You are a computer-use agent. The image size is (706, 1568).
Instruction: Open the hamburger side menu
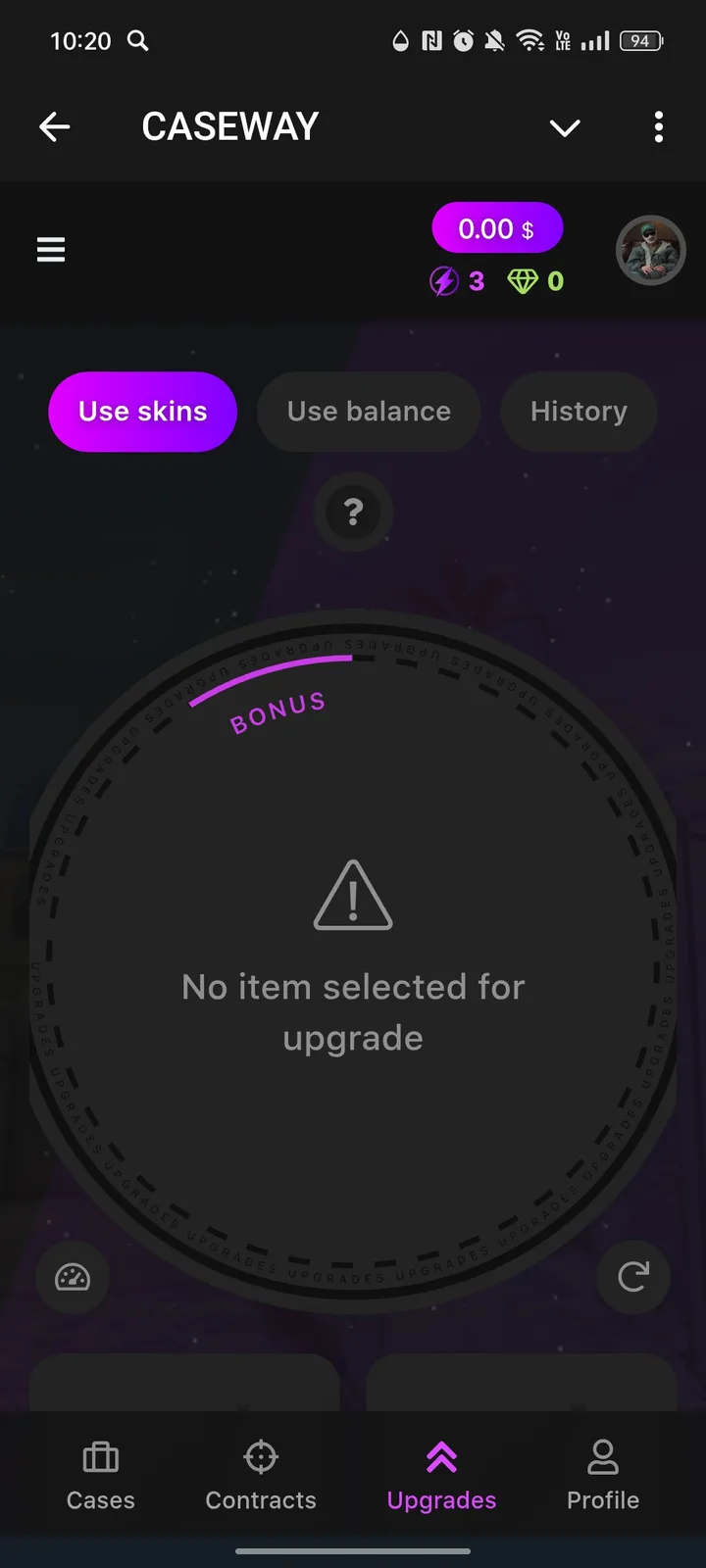click(51, 250)
